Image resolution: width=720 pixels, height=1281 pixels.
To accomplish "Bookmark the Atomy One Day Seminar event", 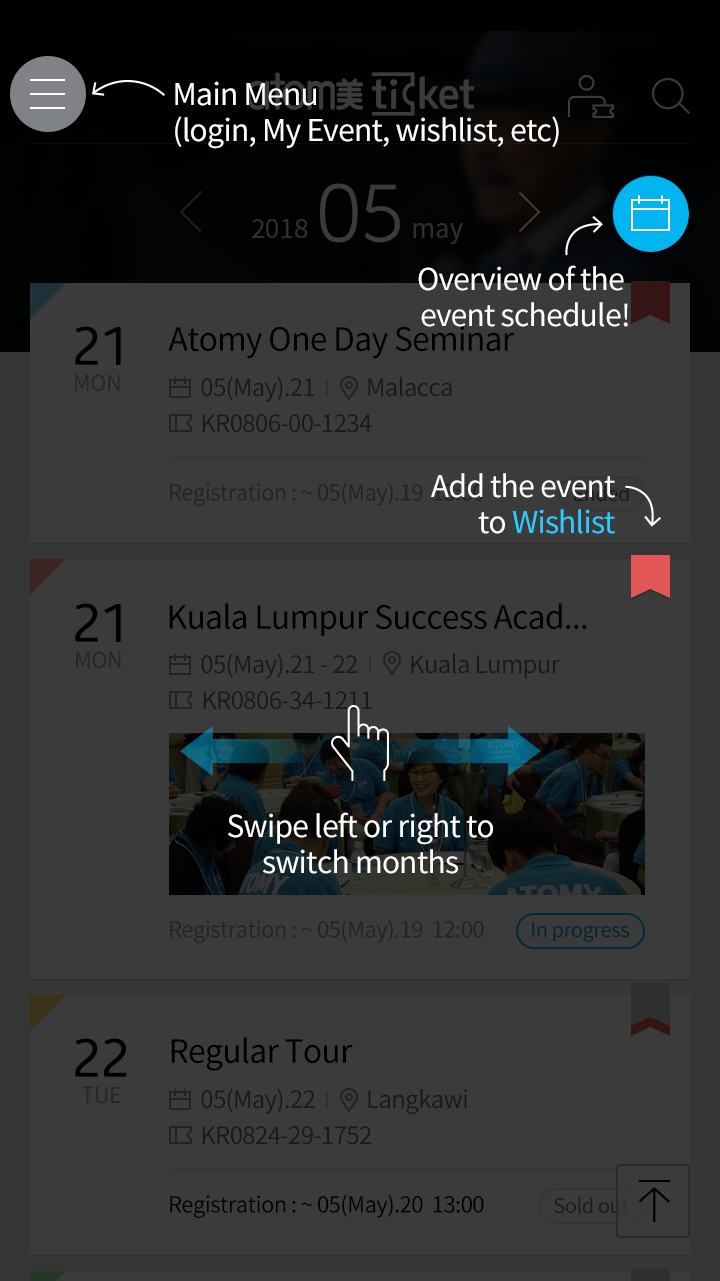I will 650,302.
